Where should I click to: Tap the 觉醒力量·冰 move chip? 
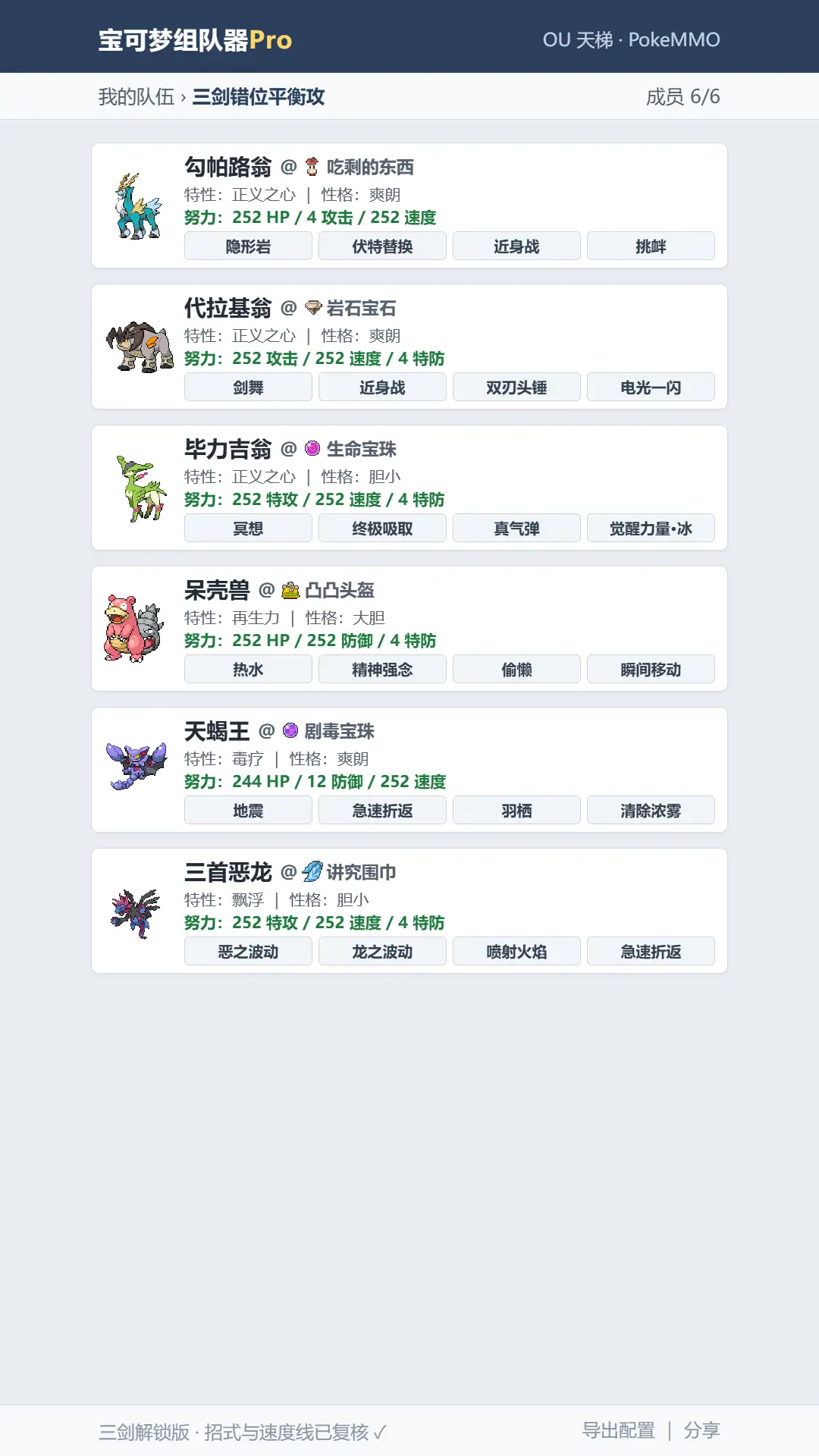tap(651, 529)
